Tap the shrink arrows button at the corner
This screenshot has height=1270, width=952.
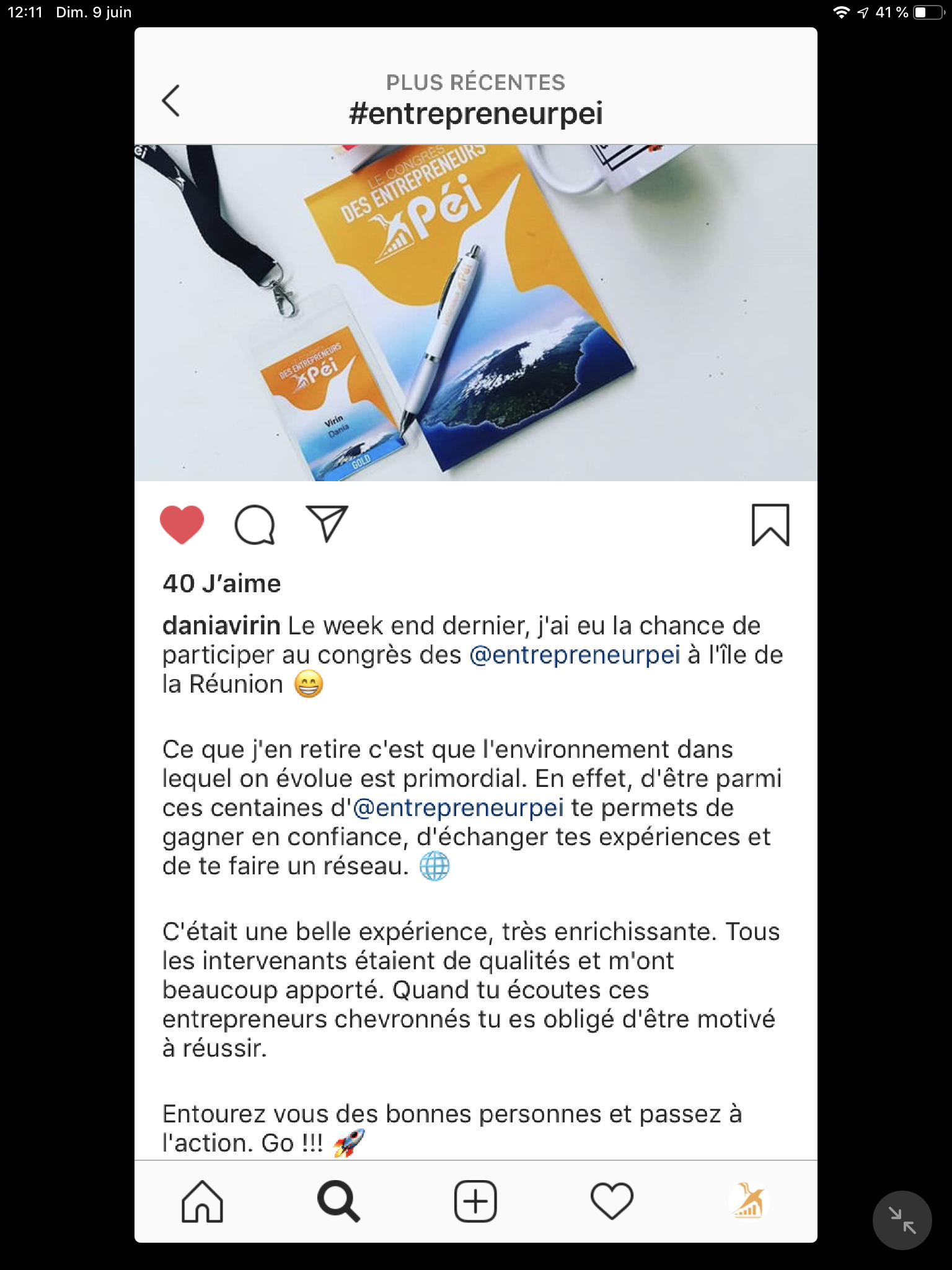(x=902, y=1220)
